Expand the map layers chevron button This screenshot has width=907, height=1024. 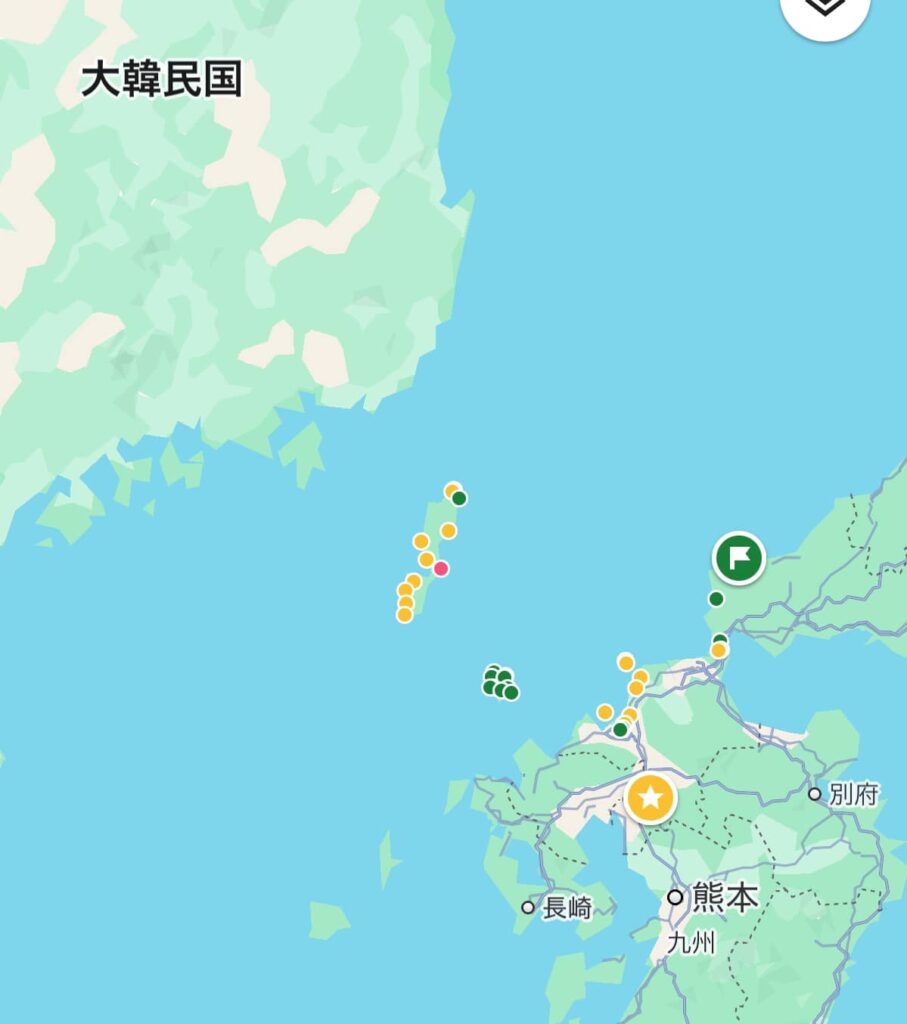point(826,15)
